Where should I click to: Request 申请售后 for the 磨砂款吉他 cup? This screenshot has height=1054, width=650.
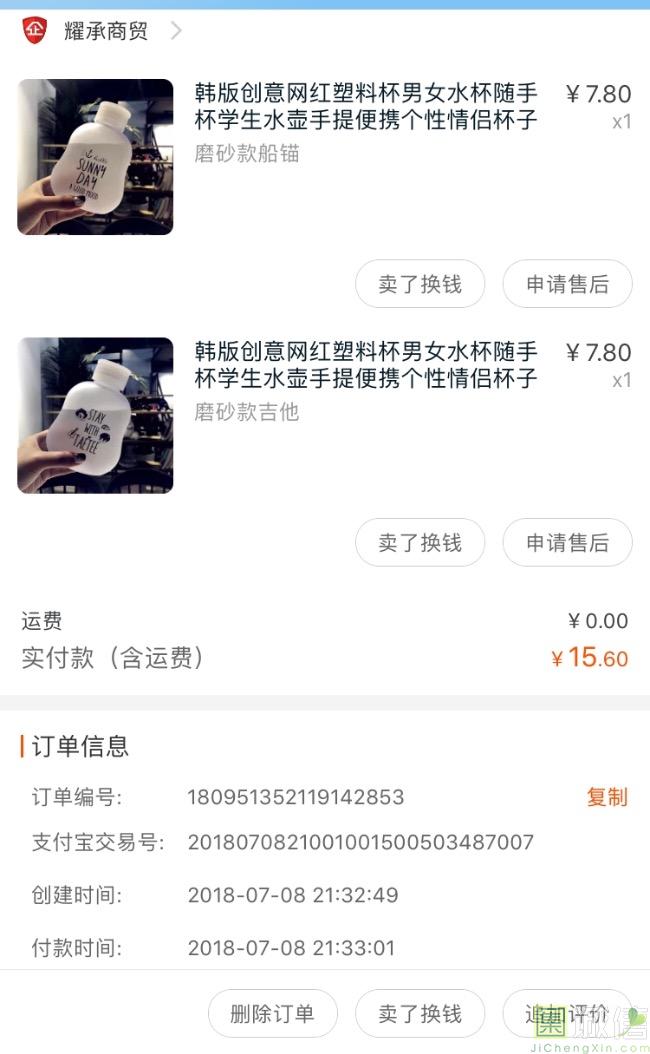567,542
